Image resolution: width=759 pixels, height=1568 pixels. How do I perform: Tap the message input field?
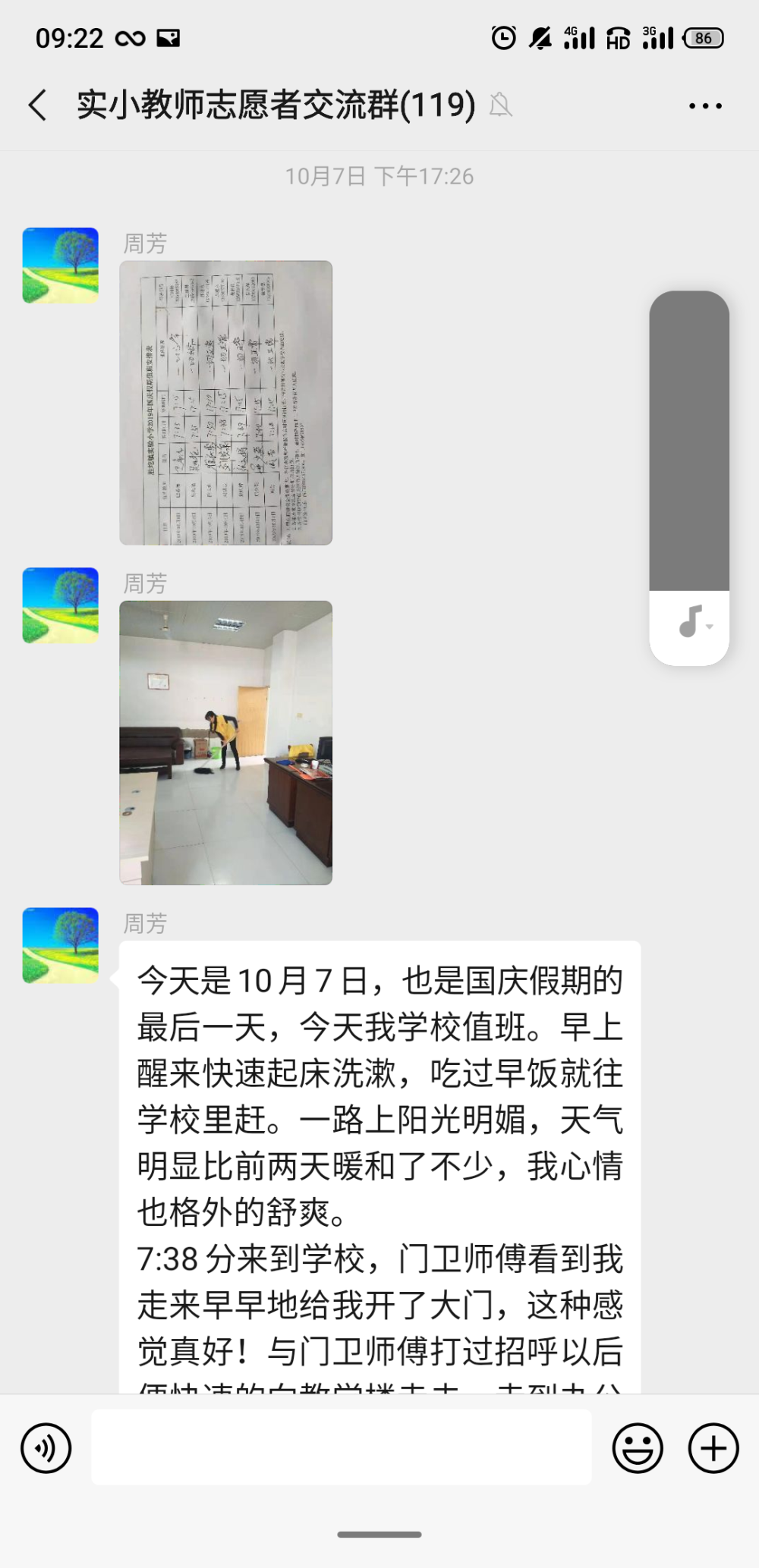(x=342, y=1447)
